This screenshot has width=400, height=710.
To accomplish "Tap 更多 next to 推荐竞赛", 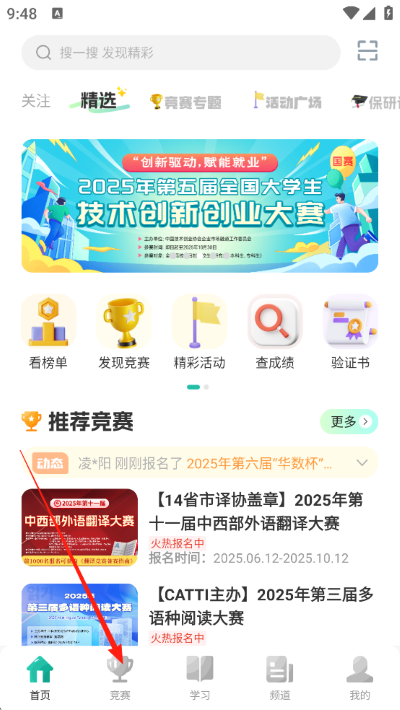I will [349, 422].
